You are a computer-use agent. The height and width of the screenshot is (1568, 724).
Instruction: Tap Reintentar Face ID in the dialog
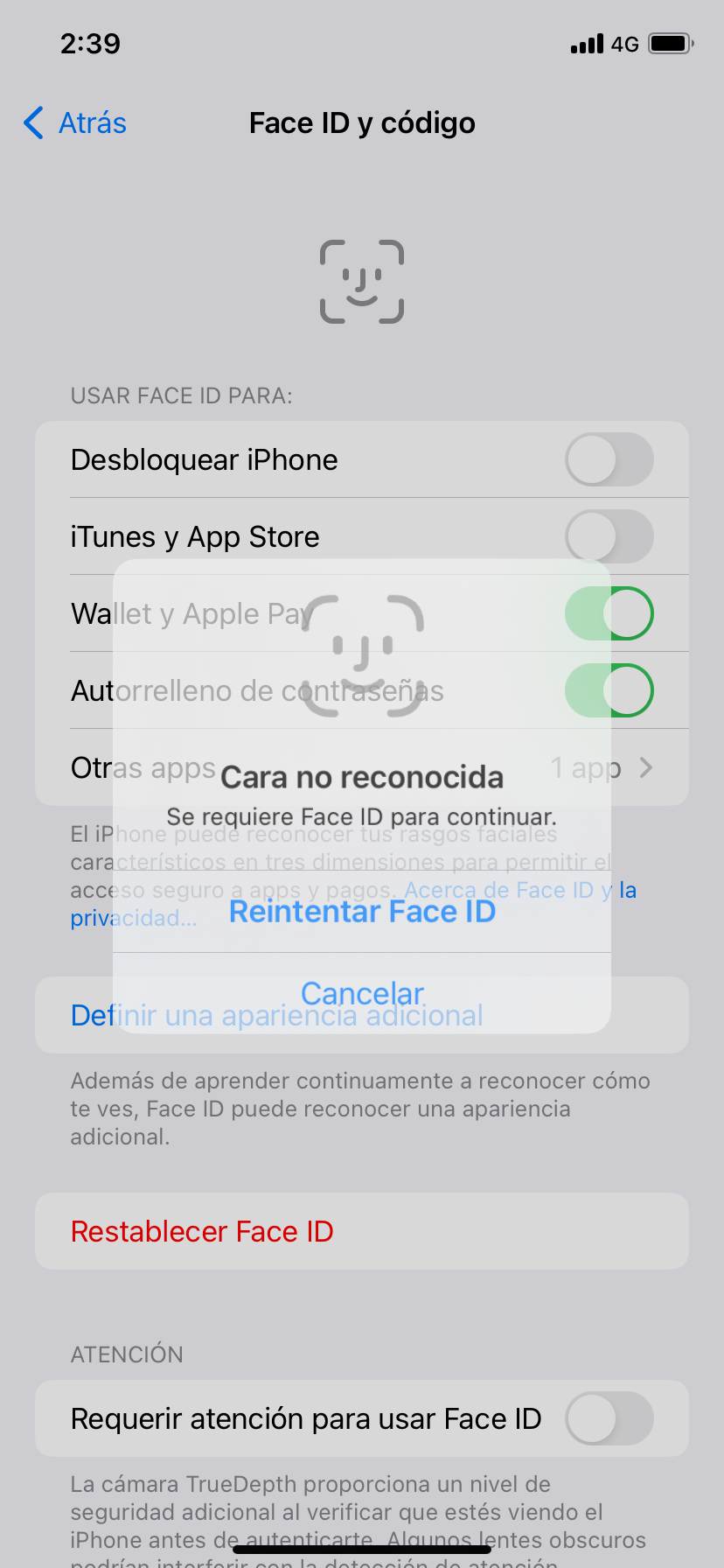362,912
